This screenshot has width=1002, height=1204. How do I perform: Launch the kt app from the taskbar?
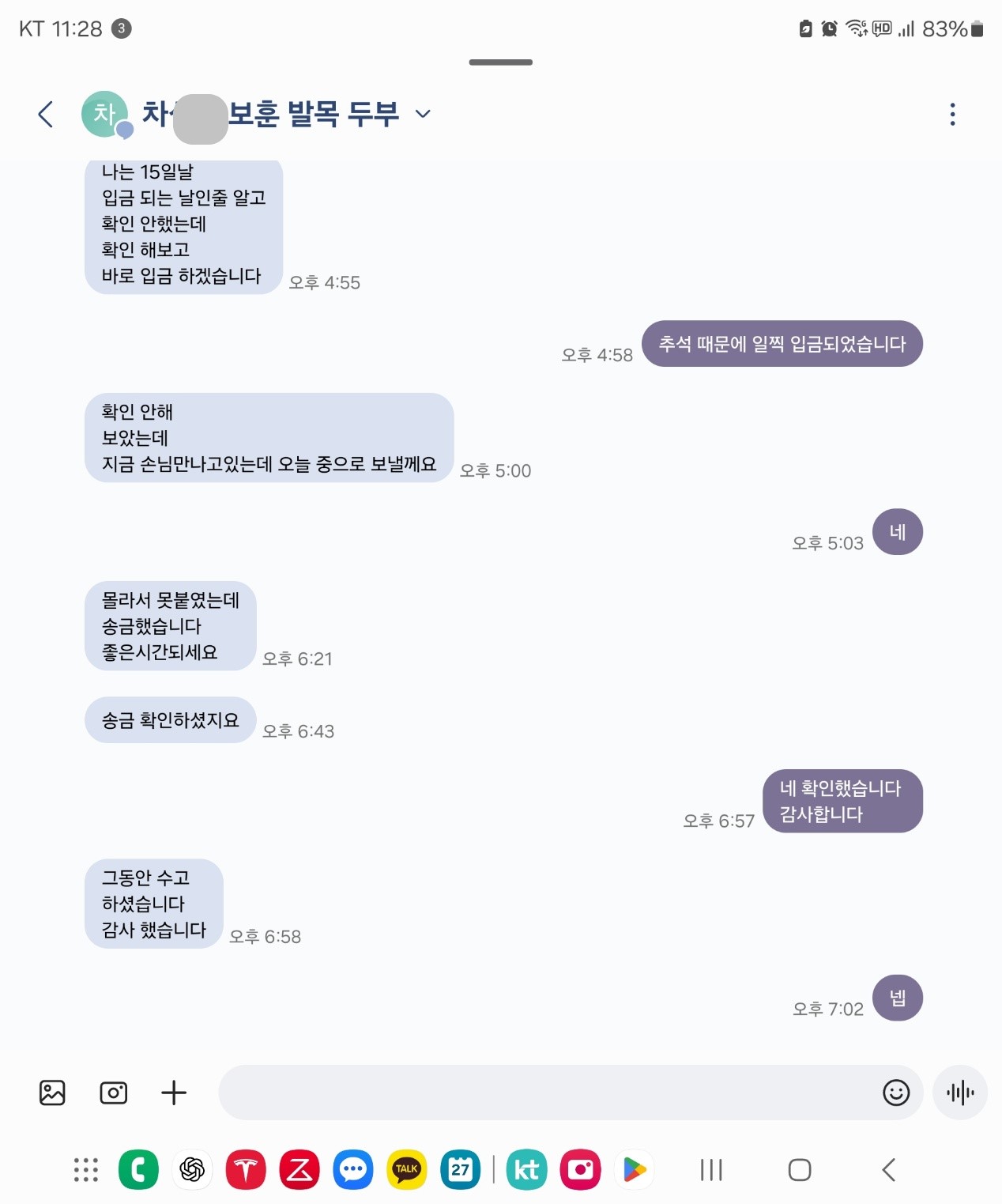526,1169
